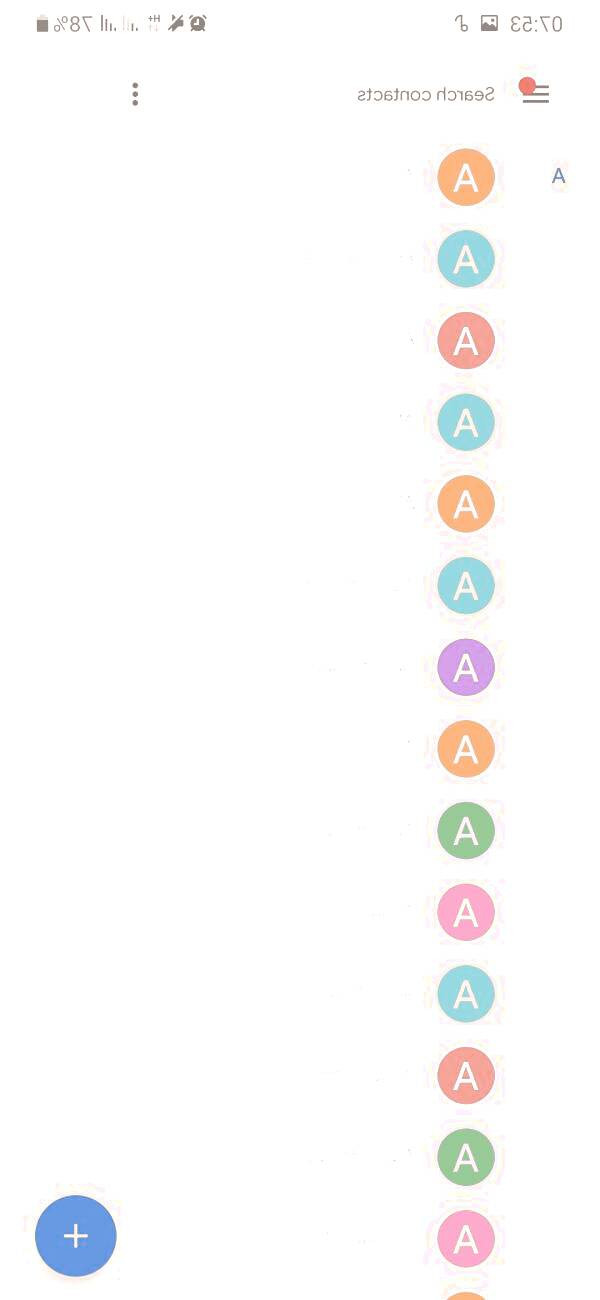The width and height of the screenshot is (600, 1300).
Task: Open the three-dot overflow menu
Action: point(135,95)
